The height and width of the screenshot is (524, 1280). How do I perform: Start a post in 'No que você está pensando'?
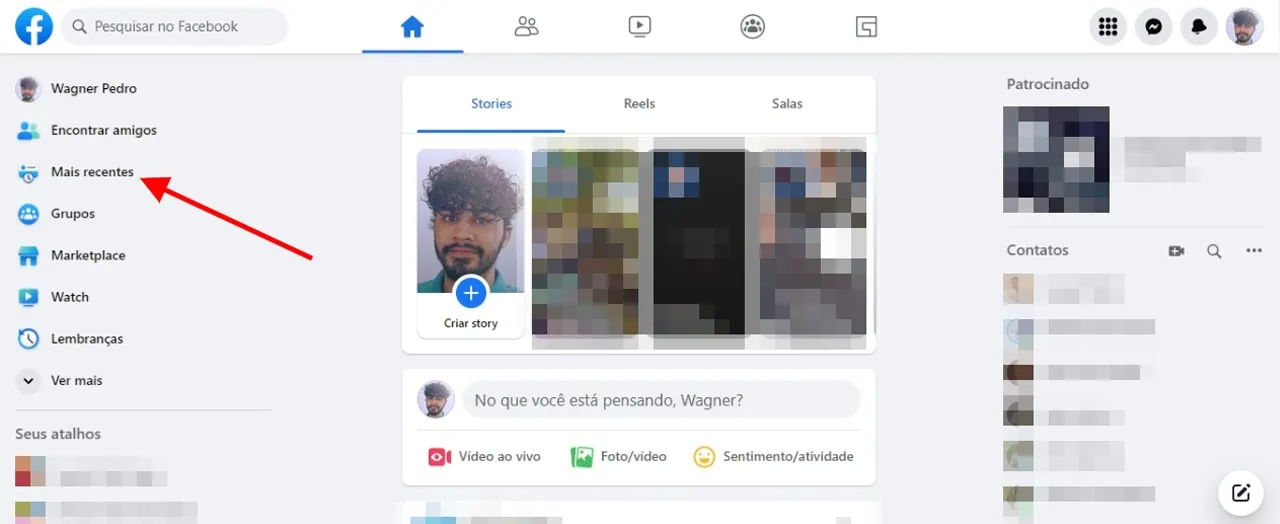click(x=660, y=400)
